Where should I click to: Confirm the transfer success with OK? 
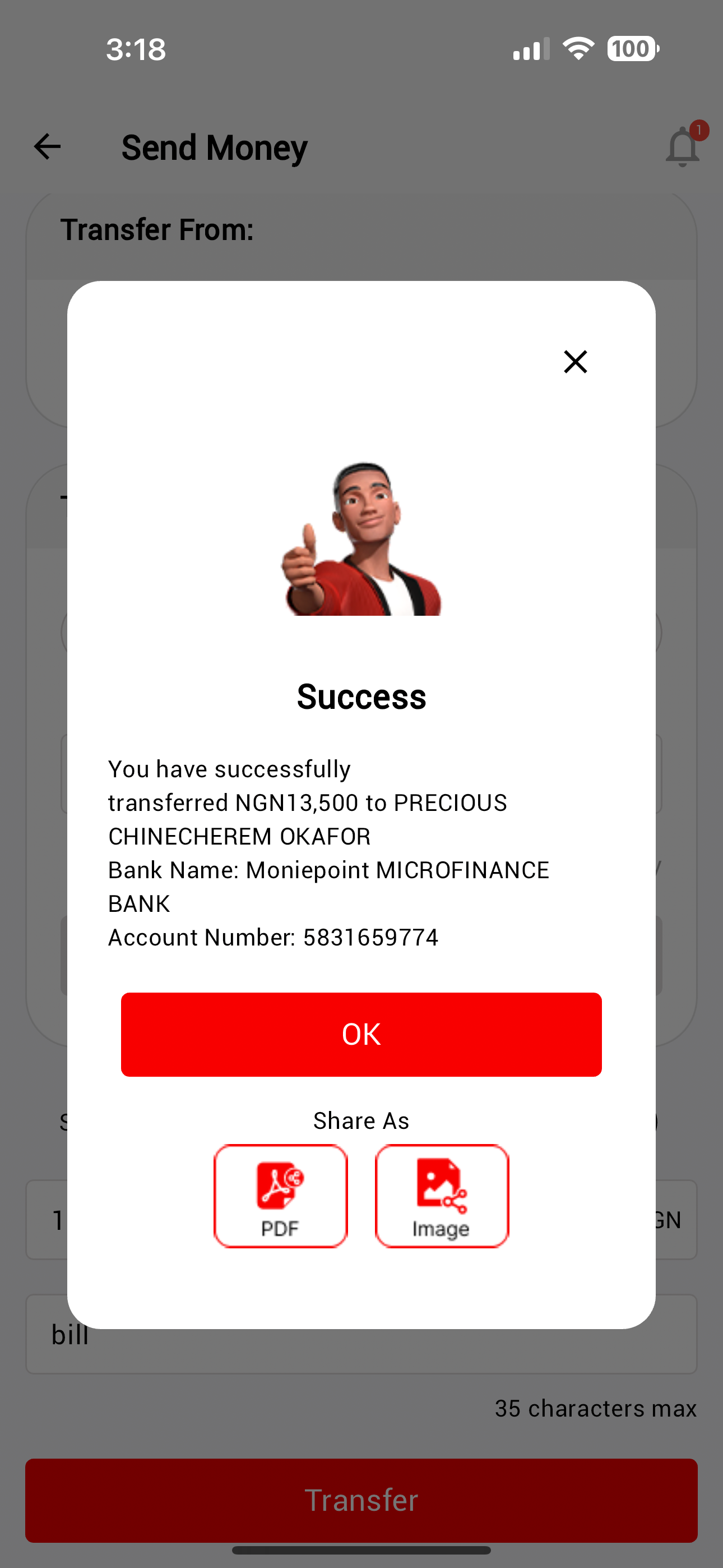(361, 1034)
